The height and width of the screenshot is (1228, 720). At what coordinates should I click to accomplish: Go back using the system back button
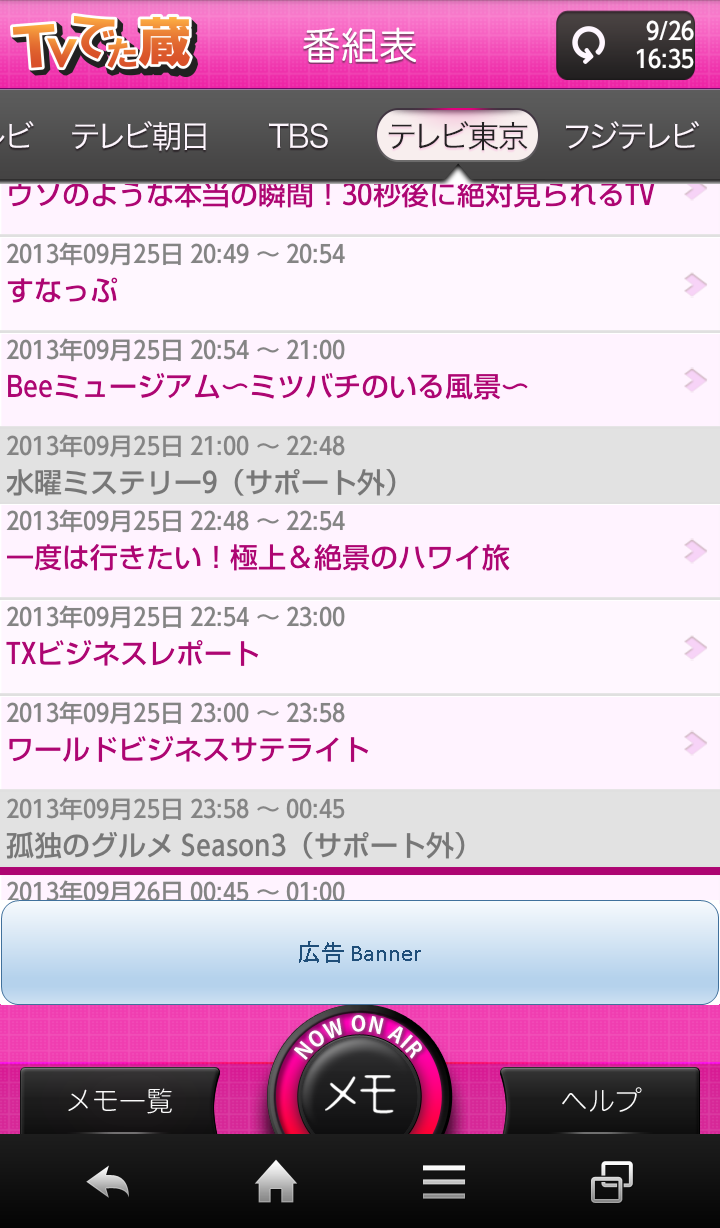click(x=108, y=1183)
